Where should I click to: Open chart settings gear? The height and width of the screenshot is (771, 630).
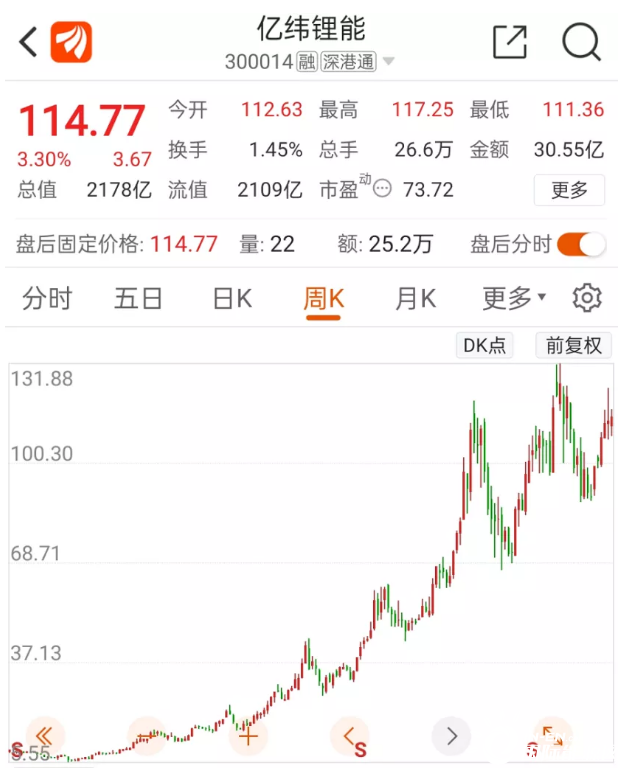click(x=587, y=298)
